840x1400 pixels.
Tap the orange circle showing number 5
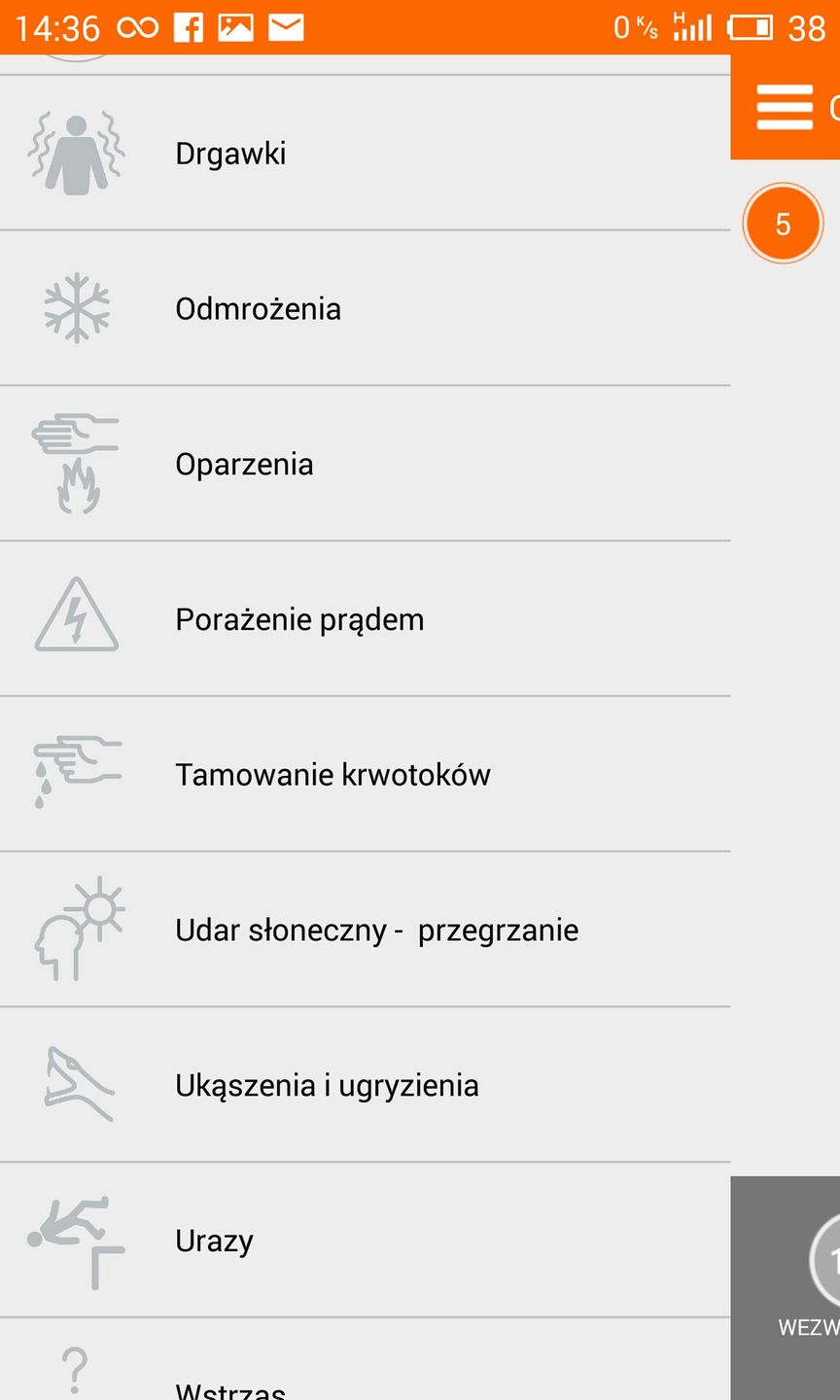coord(783,223)
